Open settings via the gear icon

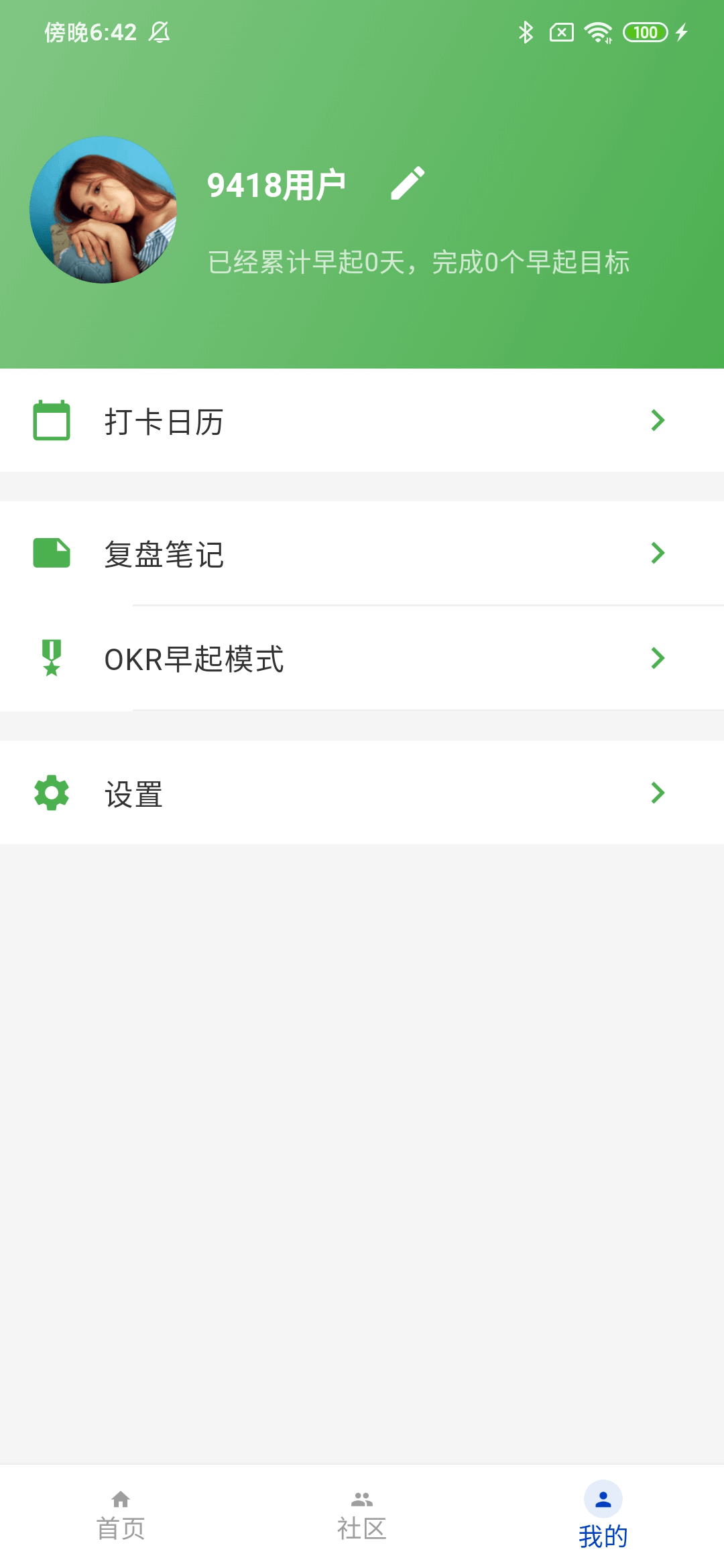[52, 793]
